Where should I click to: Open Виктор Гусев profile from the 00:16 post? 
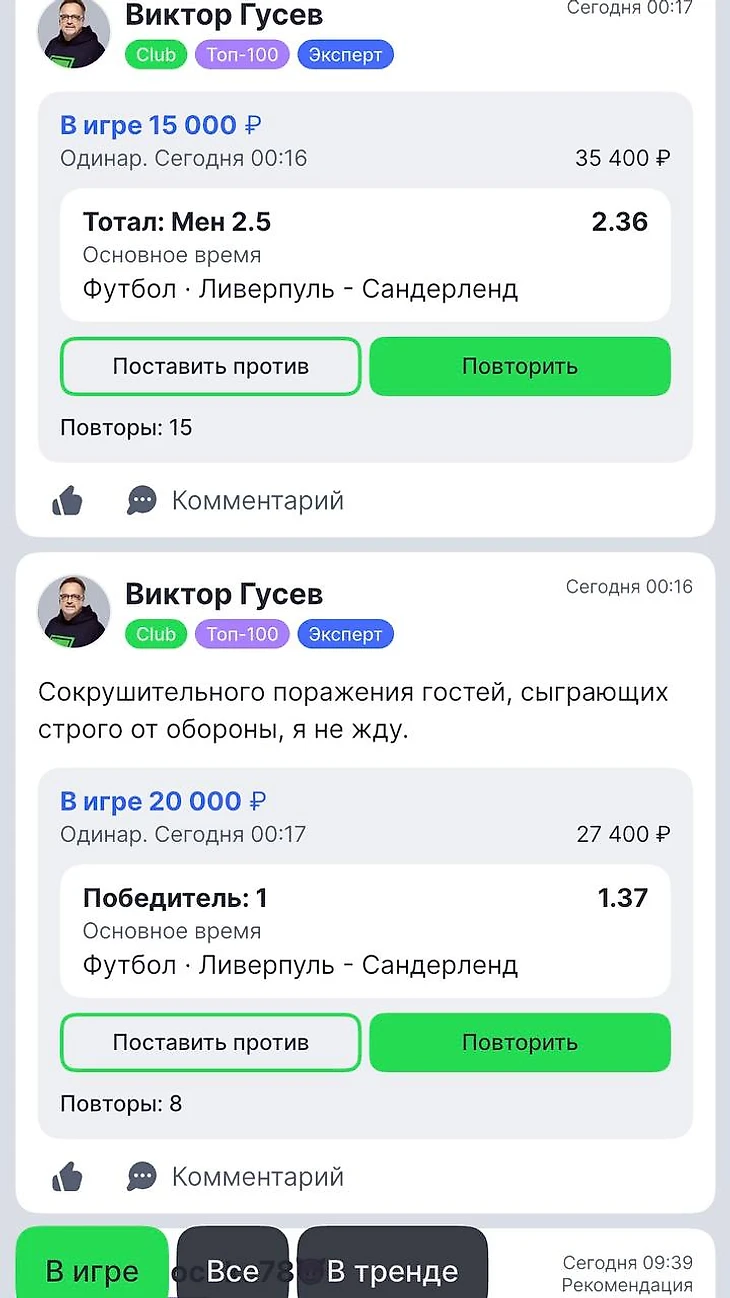click(223, 594)
